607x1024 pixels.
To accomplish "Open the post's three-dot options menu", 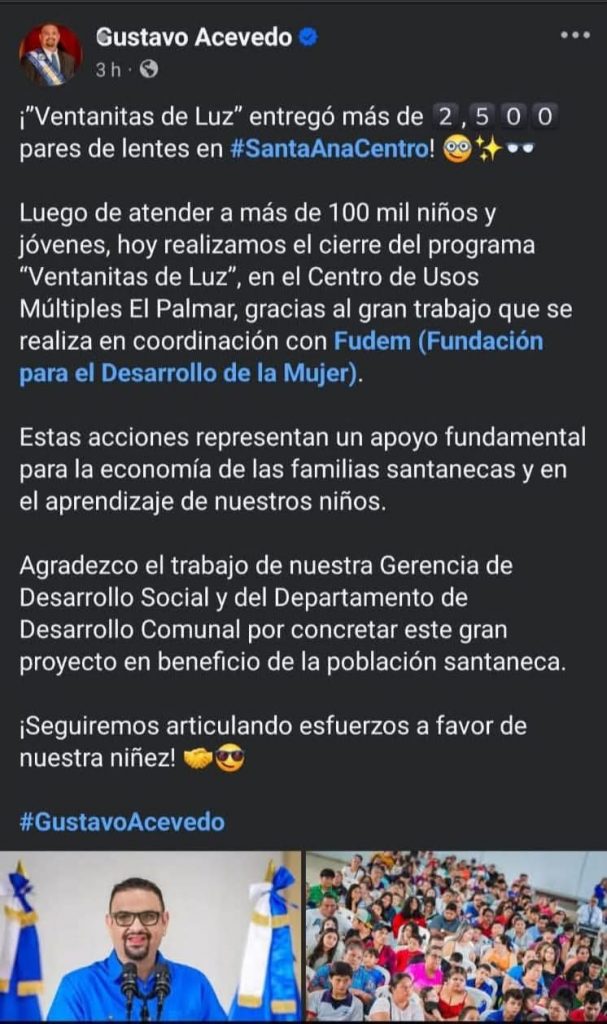I will click(575, 35).
